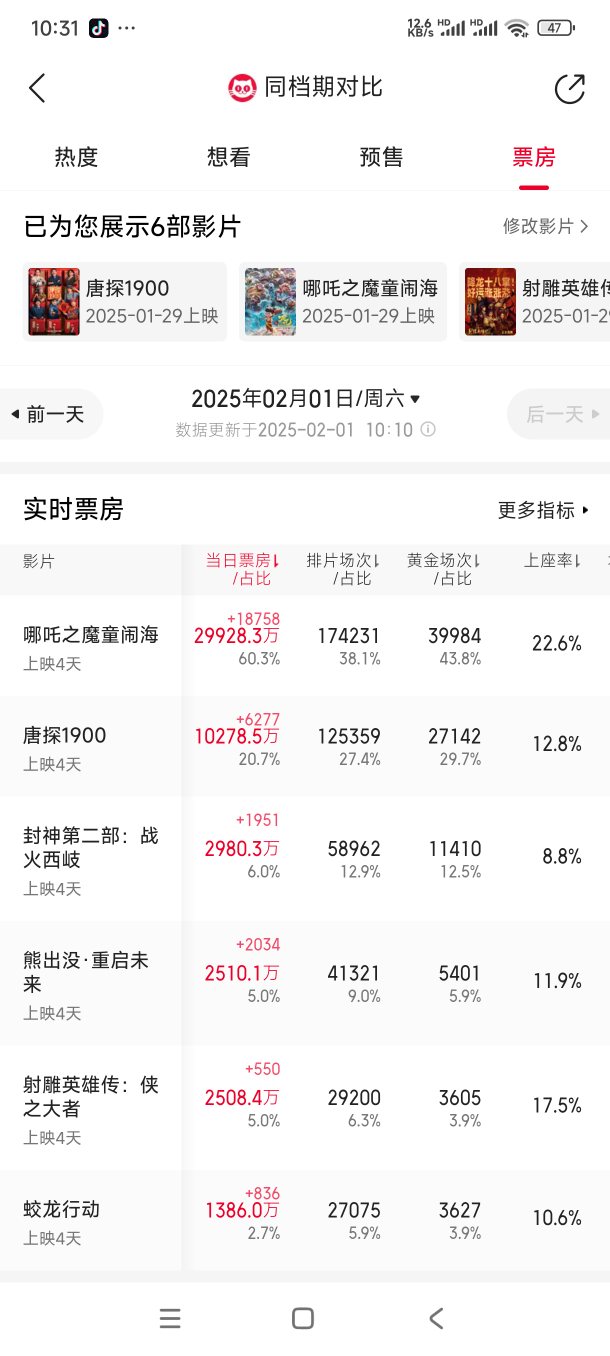
Task: Tap the system home button
Action: coord(303,1318)
